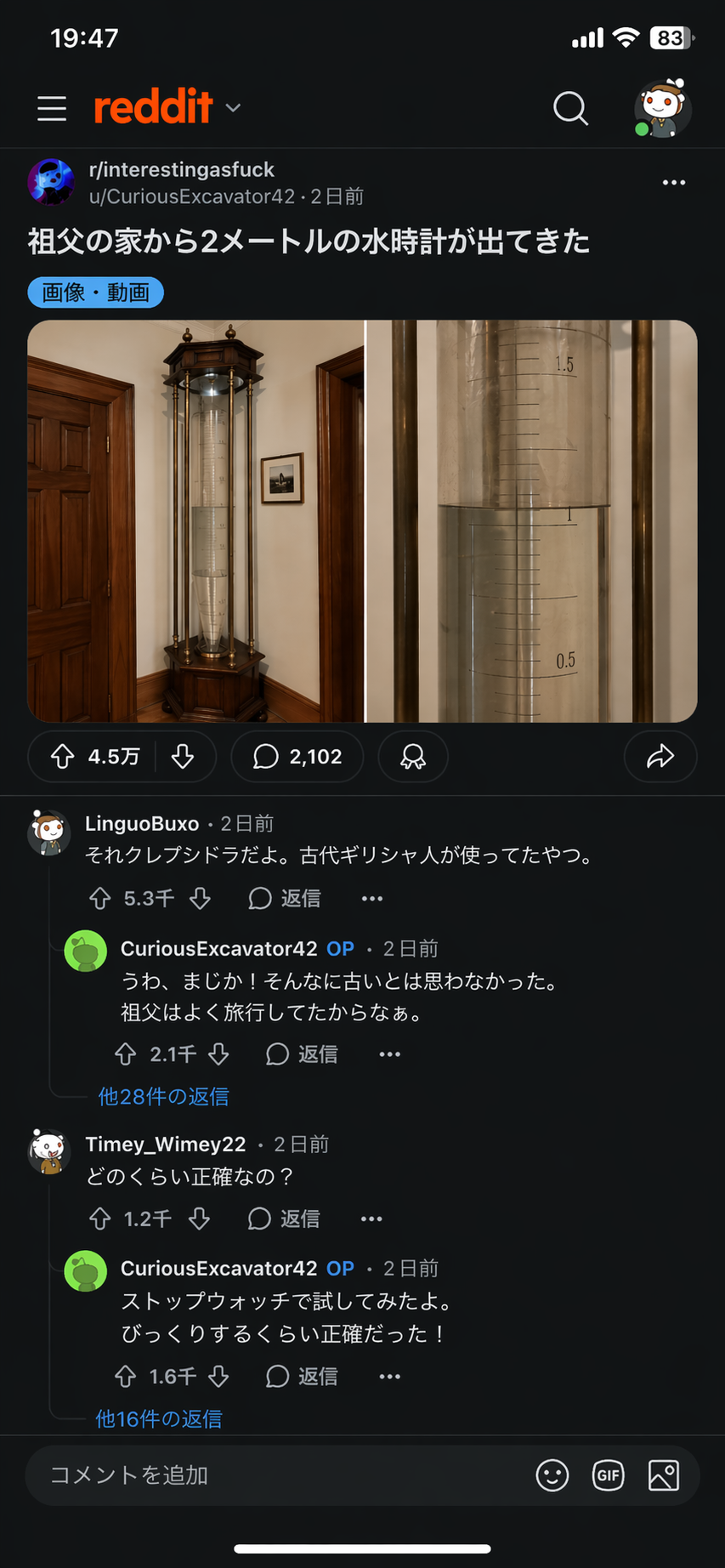This screenshot has width=725, height=1568.
Task: Open the 2,102 comments button
Action: [x=297, y=756]
